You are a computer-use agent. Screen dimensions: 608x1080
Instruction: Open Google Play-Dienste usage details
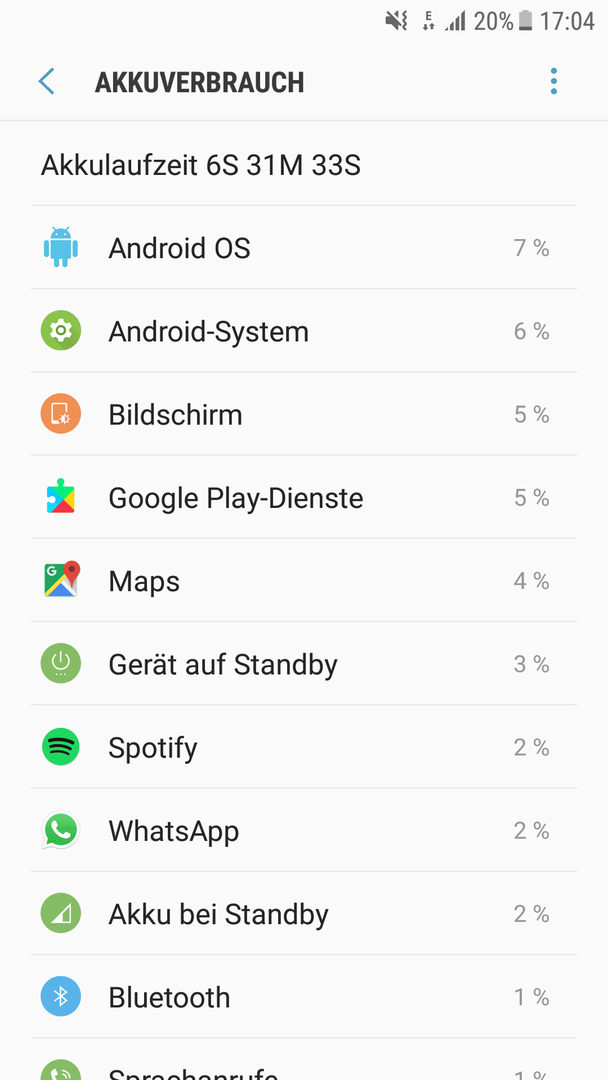coord(304,497)
